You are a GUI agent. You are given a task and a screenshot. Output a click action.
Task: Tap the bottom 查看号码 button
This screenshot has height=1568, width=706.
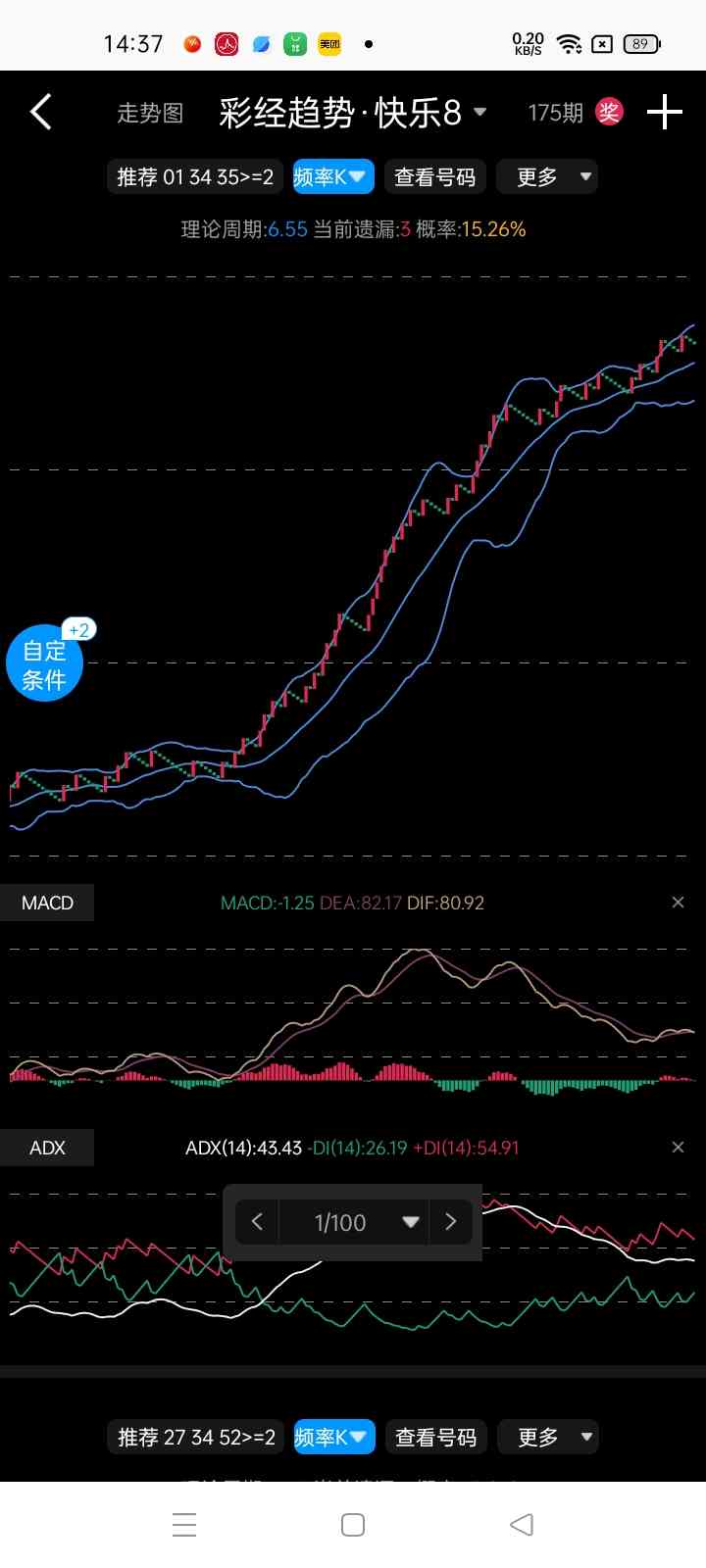coord(436,1438)
